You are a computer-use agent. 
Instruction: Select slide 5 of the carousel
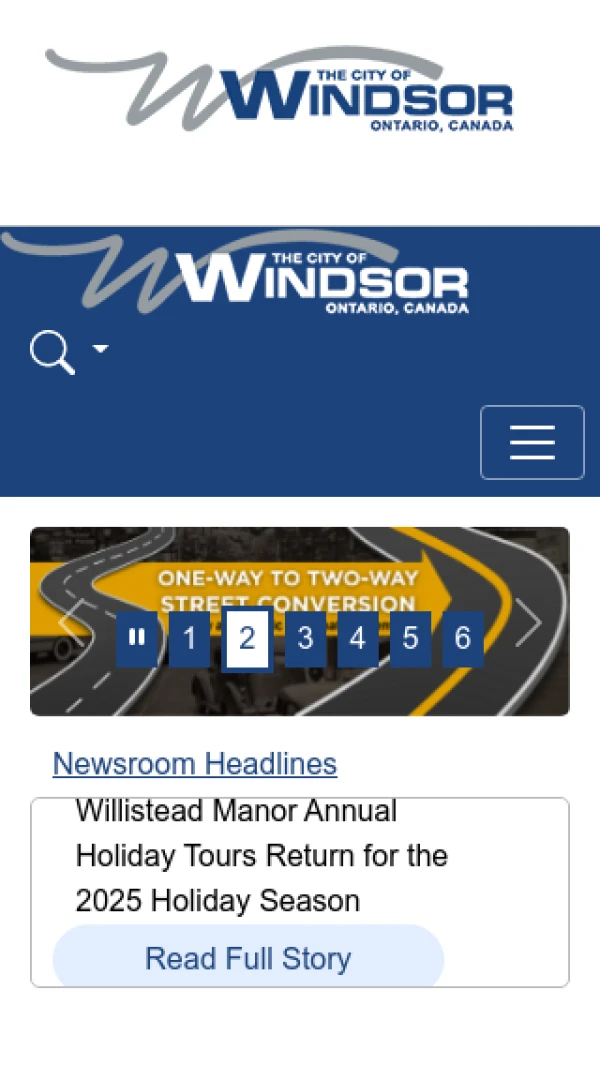click(410, 638)
